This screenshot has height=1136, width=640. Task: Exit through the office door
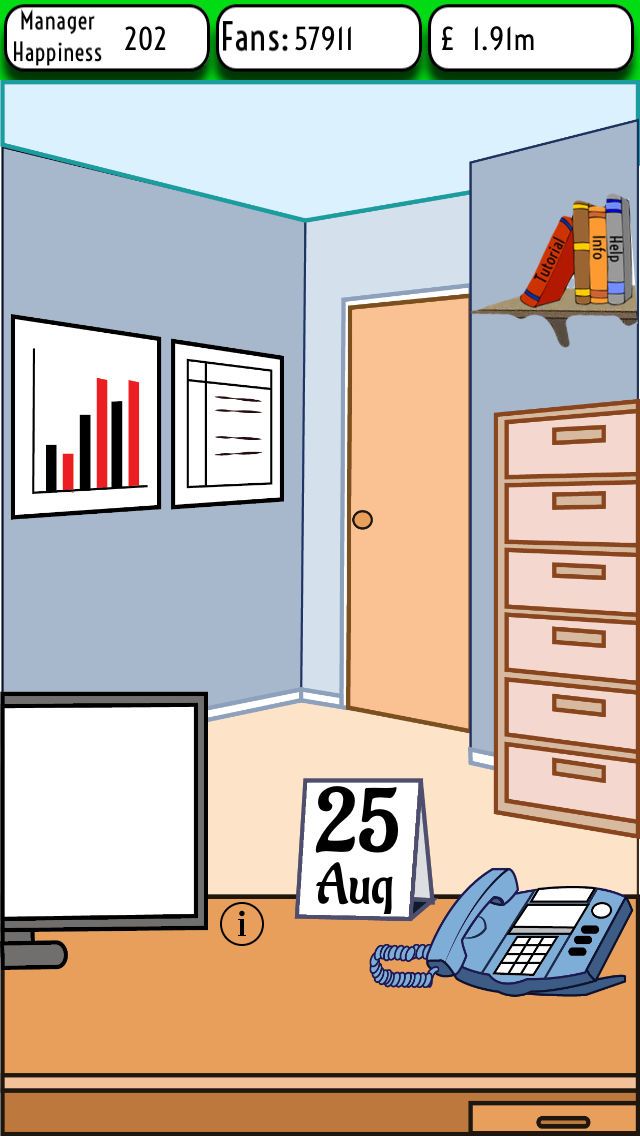408,510
